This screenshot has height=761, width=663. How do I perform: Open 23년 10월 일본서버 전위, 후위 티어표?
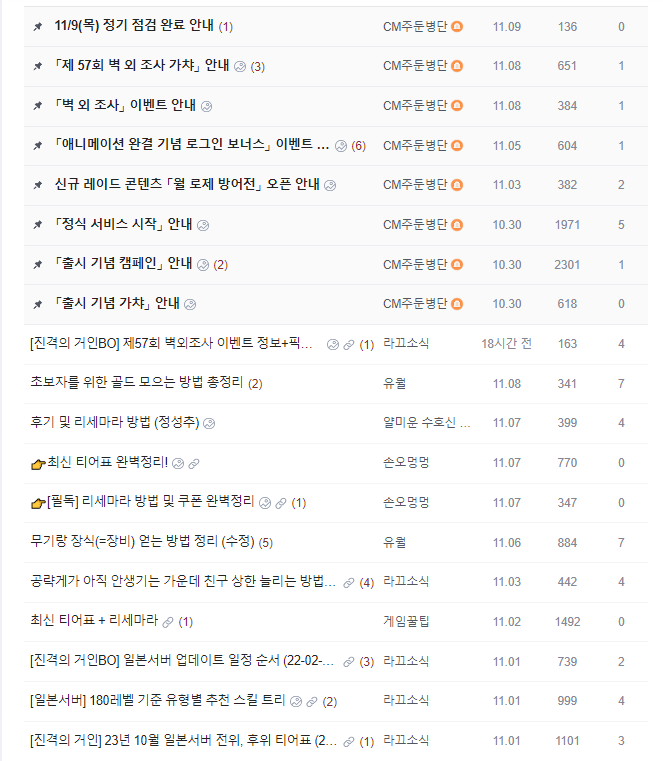pos(184,741)
